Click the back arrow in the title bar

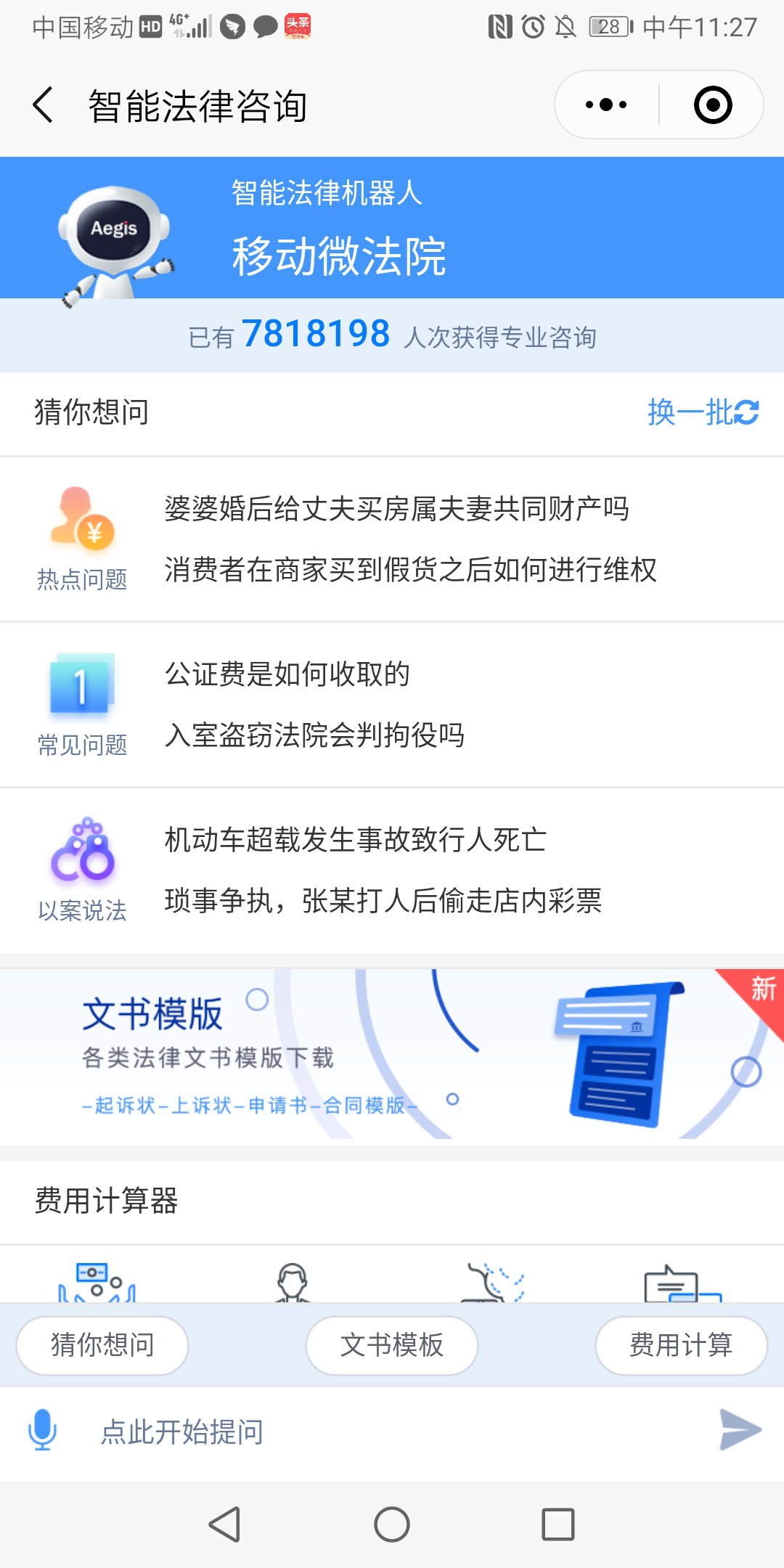point(41,104)
